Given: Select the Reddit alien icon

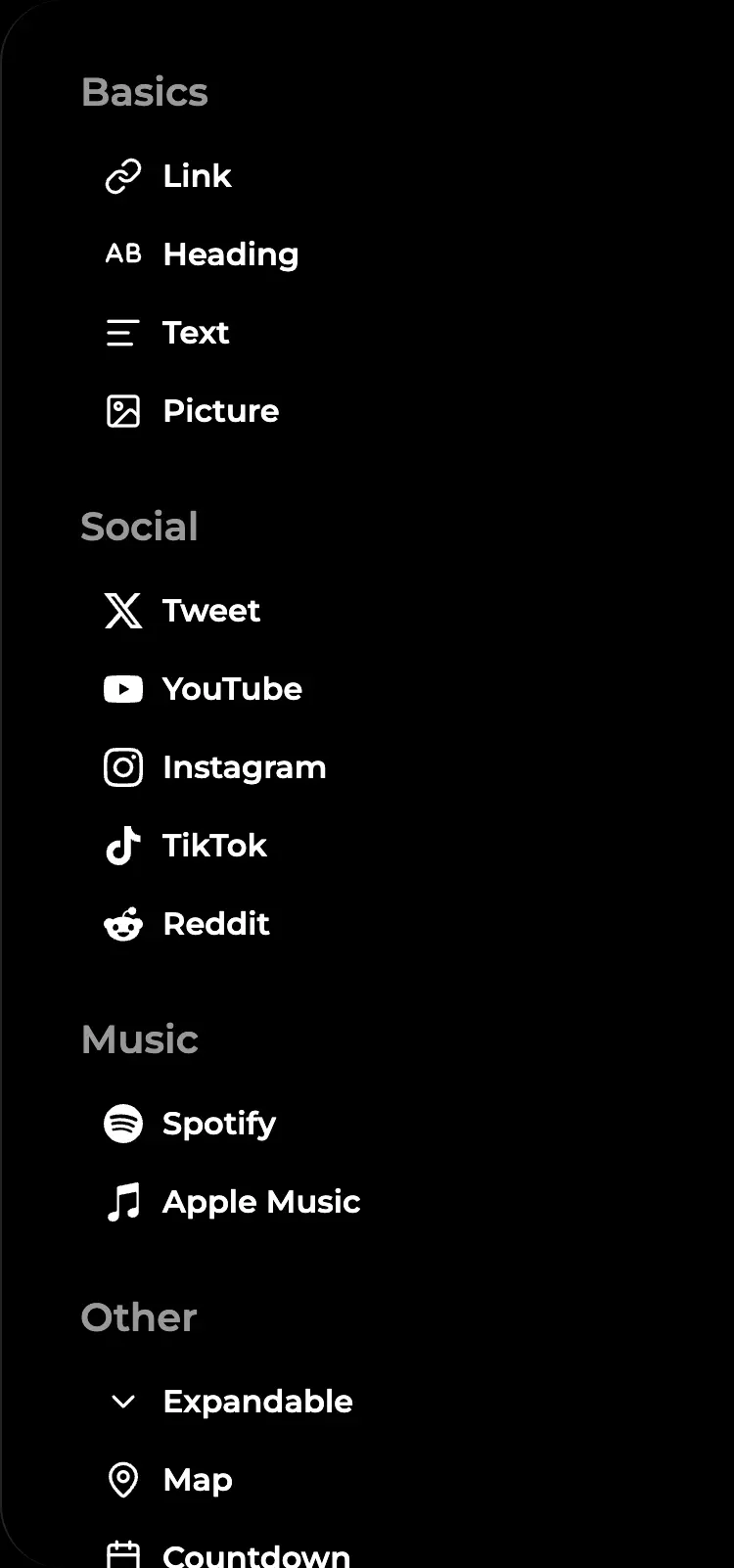Looking at the screenshot, I should pyautogui.click(x=122, y=924).
